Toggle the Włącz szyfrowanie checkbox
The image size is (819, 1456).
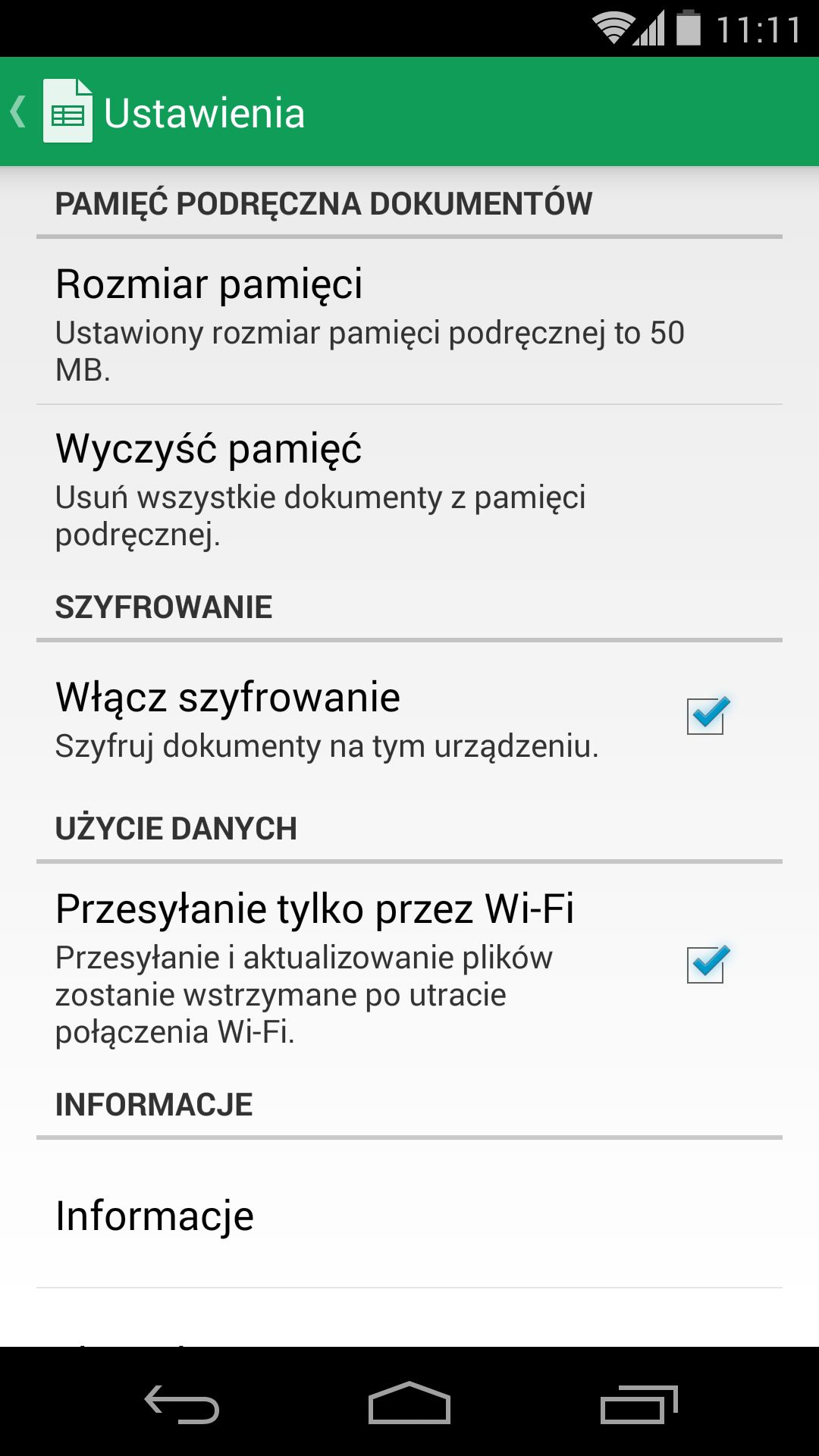point(706,716)
